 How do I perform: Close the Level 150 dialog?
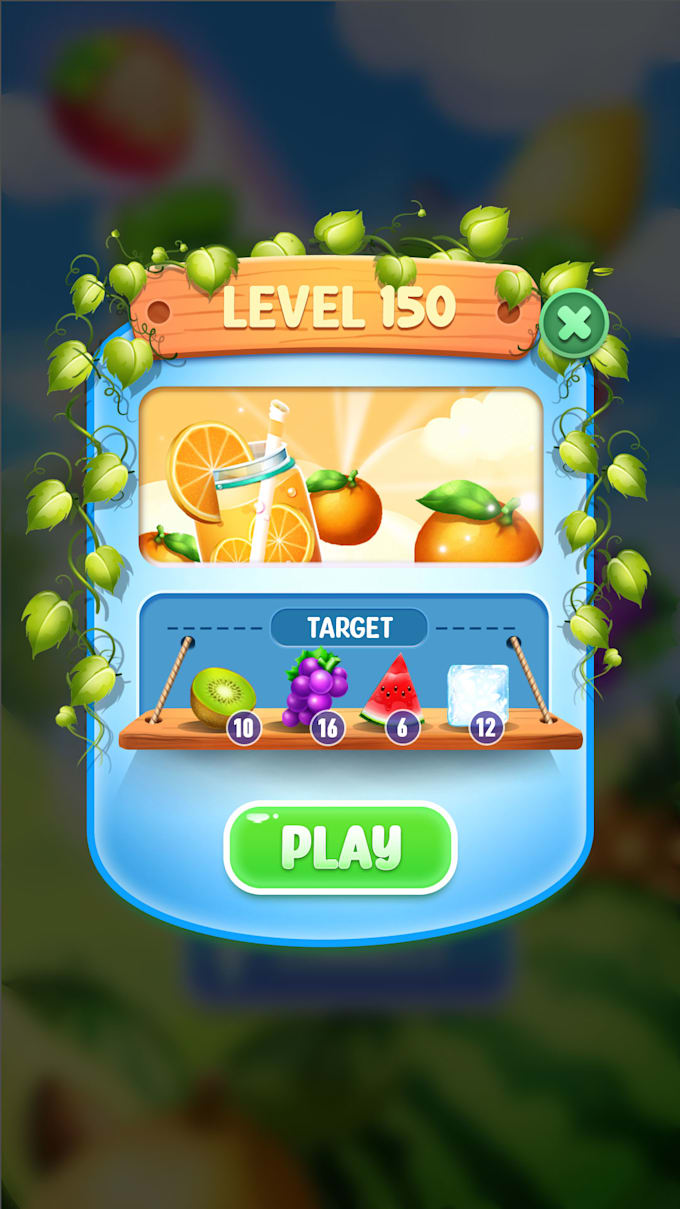click(x=575, y=323)
